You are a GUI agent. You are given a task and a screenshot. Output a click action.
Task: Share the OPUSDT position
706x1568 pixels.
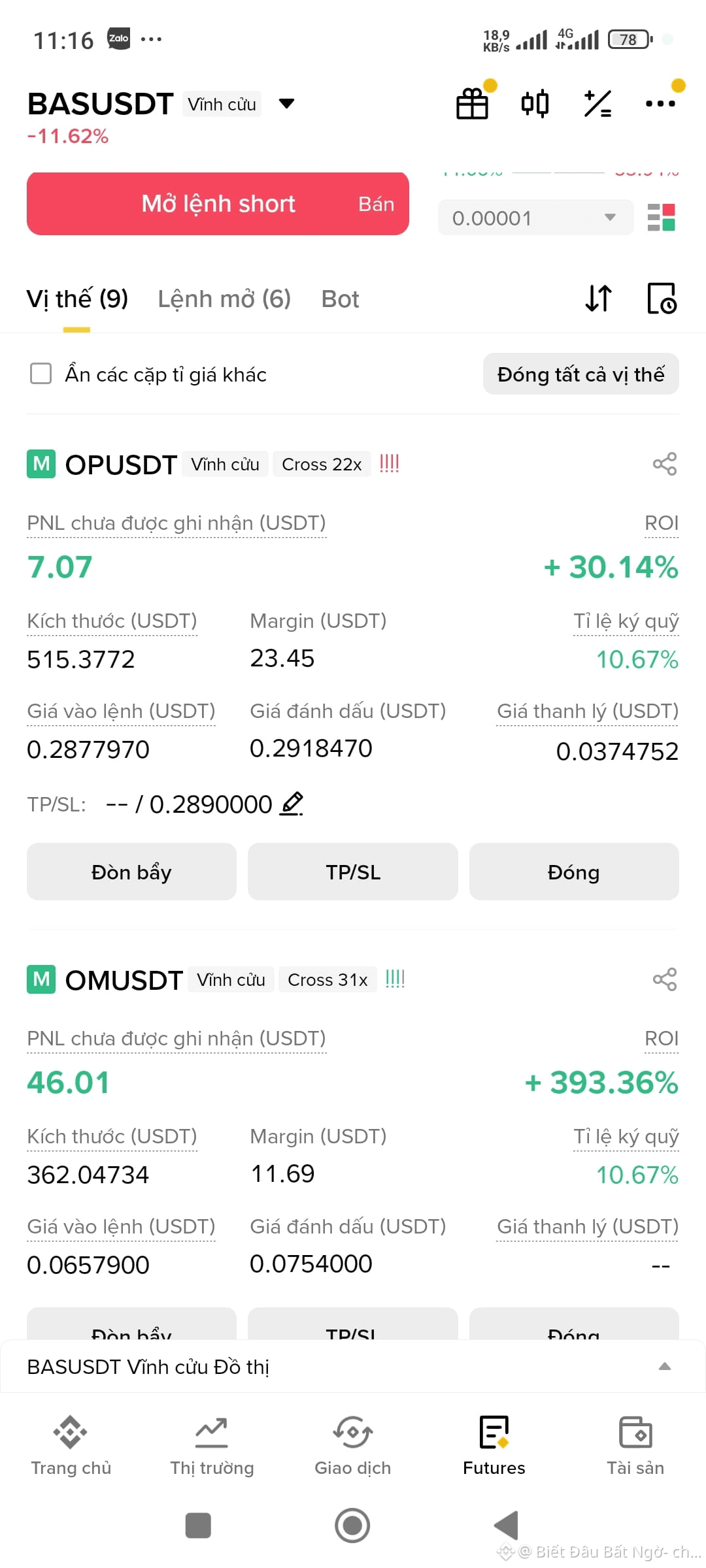(665, 464)
